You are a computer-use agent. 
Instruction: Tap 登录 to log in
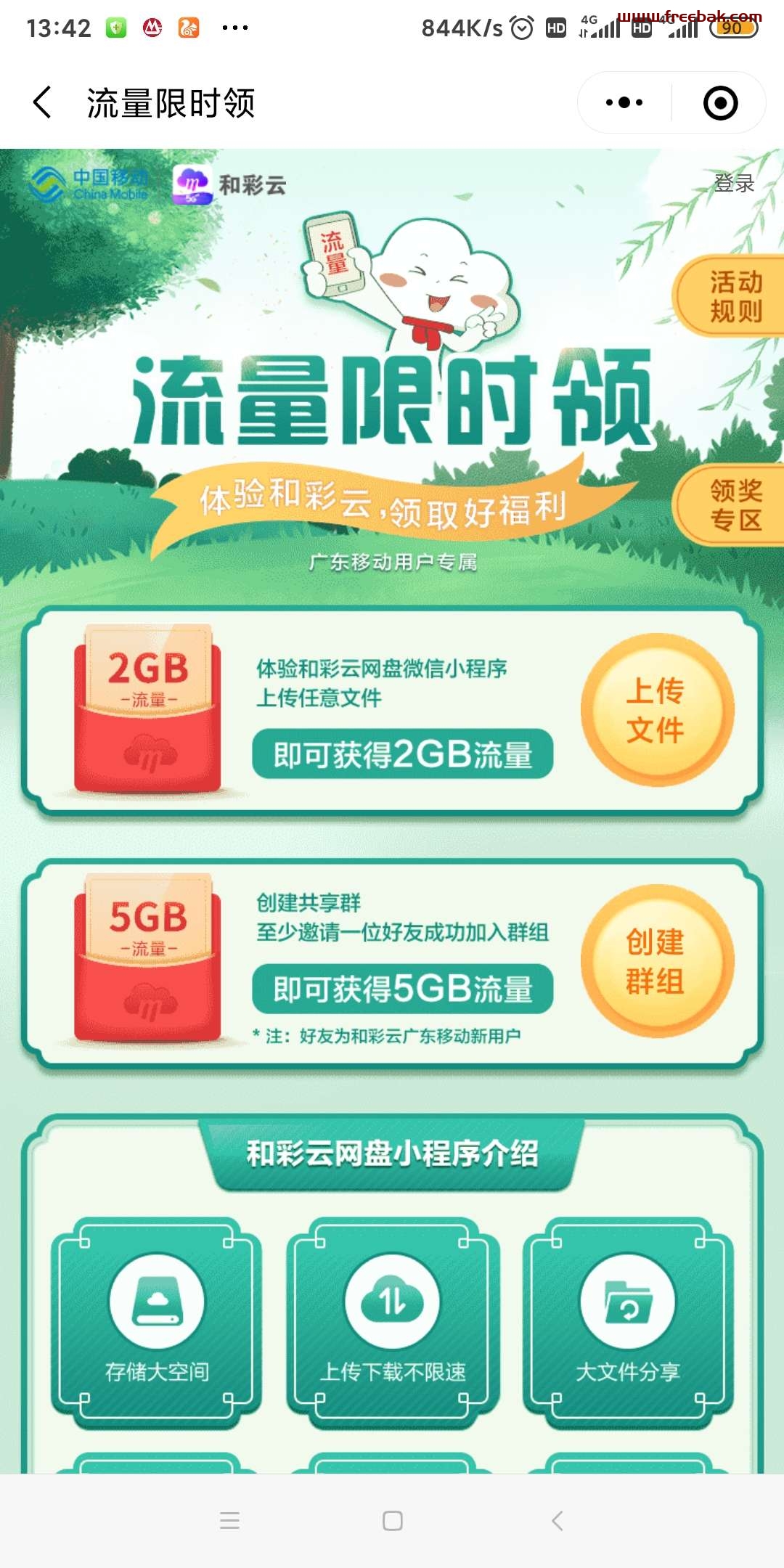point(734,183)
